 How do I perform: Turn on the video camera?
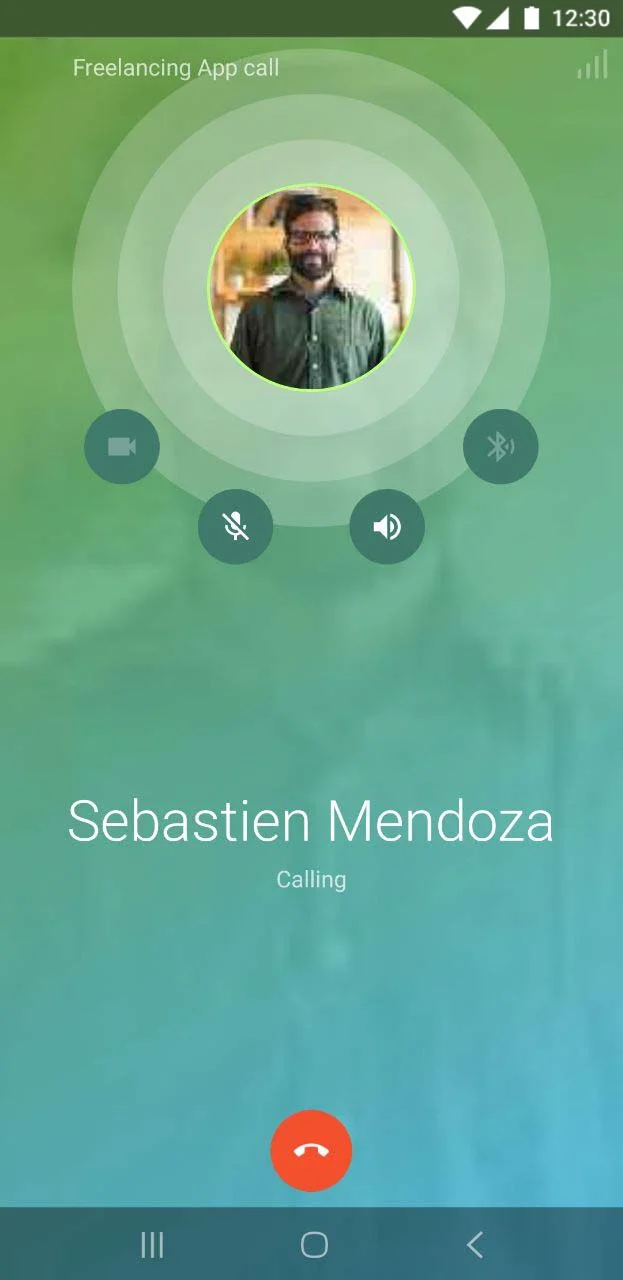click(122, 447)
